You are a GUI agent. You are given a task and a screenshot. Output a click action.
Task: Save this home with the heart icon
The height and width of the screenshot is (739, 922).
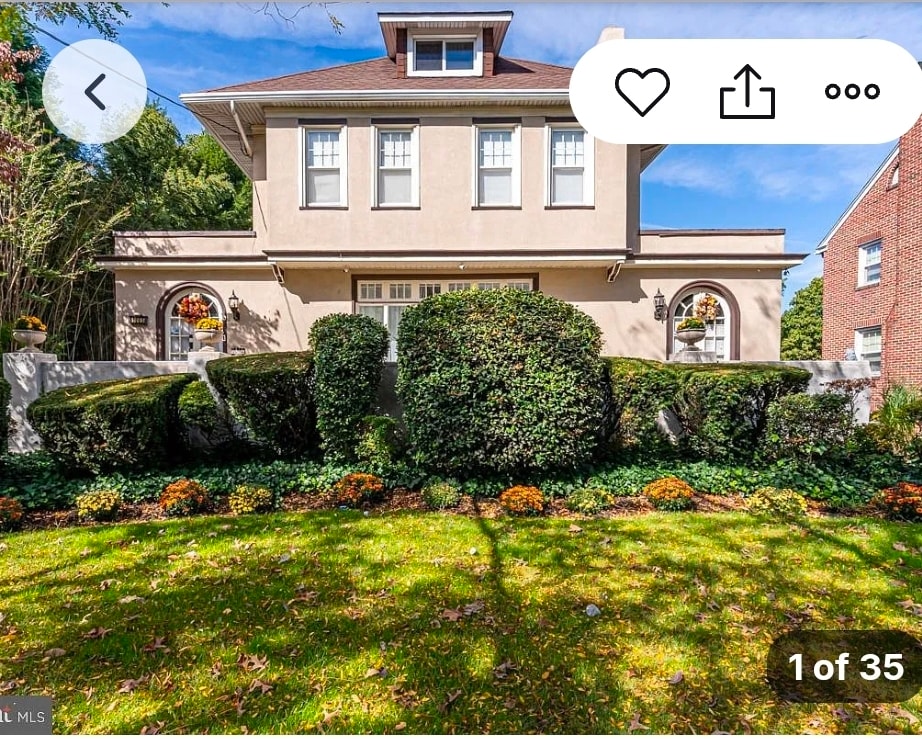coord(642,92)
